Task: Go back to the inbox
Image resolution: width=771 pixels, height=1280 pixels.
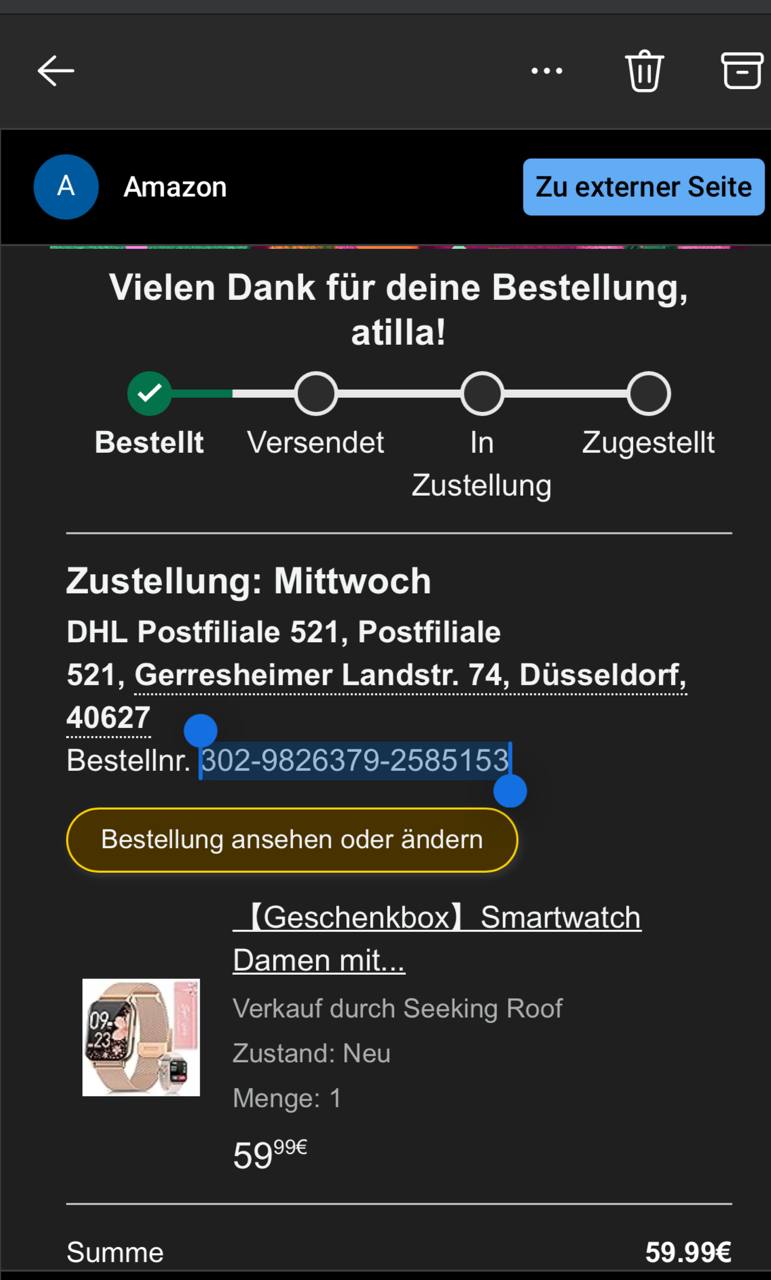Action: [x=56, y=70]
